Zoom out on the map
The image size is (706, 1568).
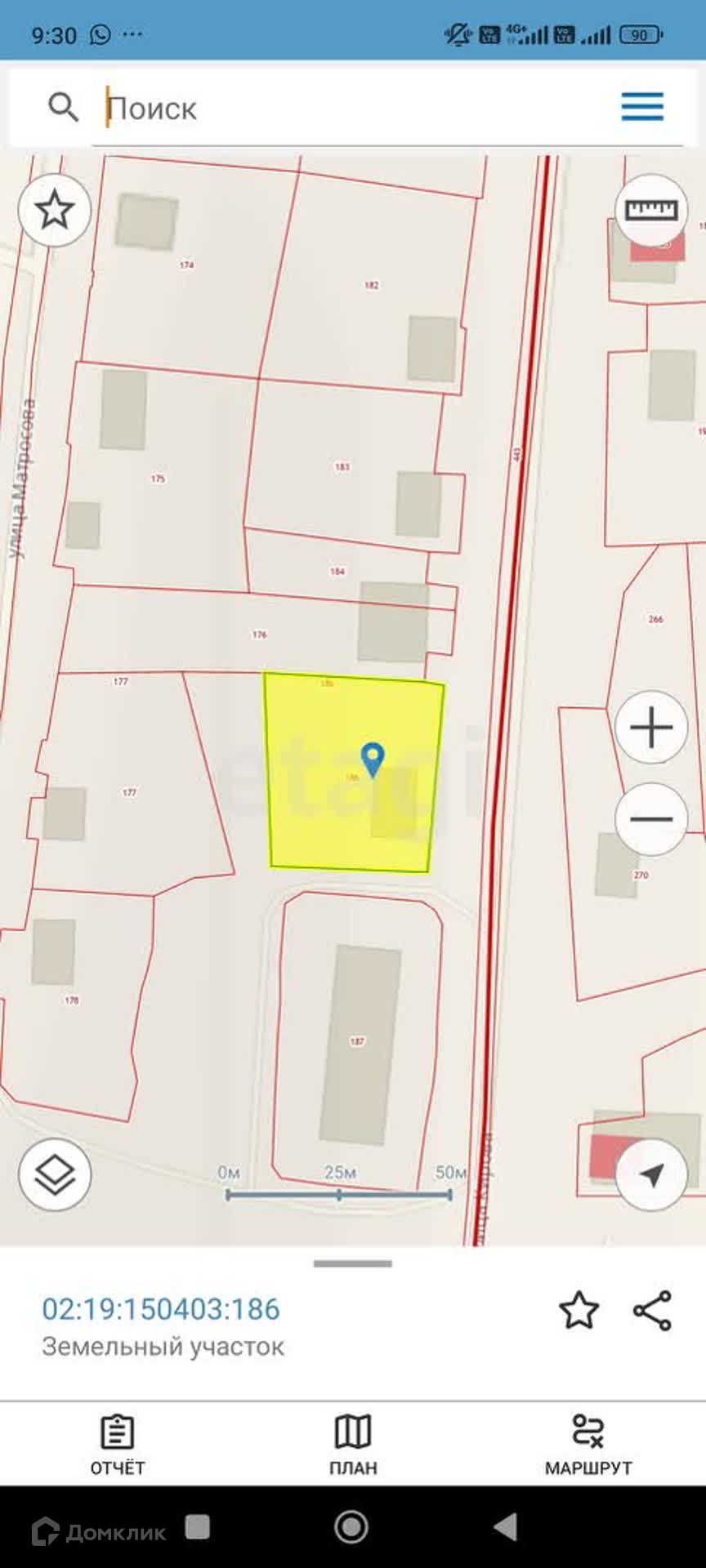pos(651,819)
